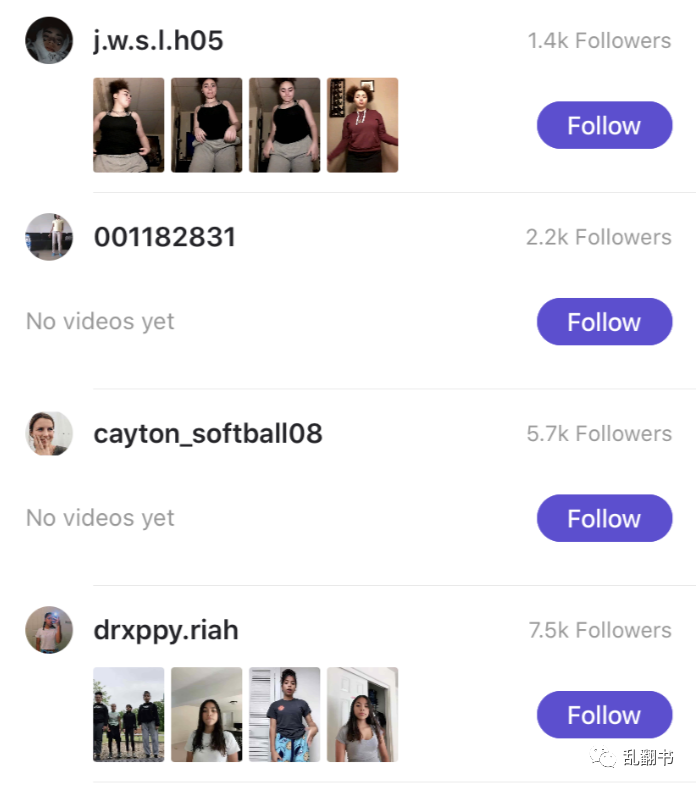Follow cayton_softball08
Screen dimensions: 696x788
click(604, 518)
